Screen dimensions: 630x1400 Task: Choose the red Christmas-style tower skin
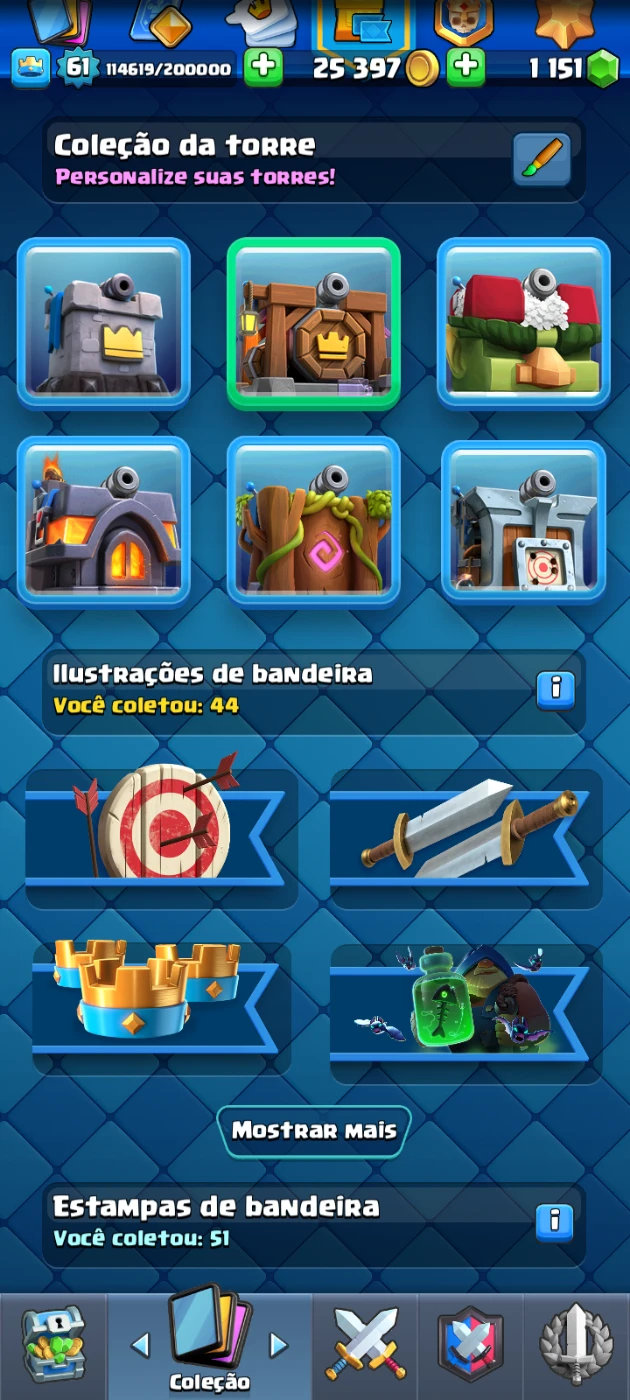click(523, 322)
